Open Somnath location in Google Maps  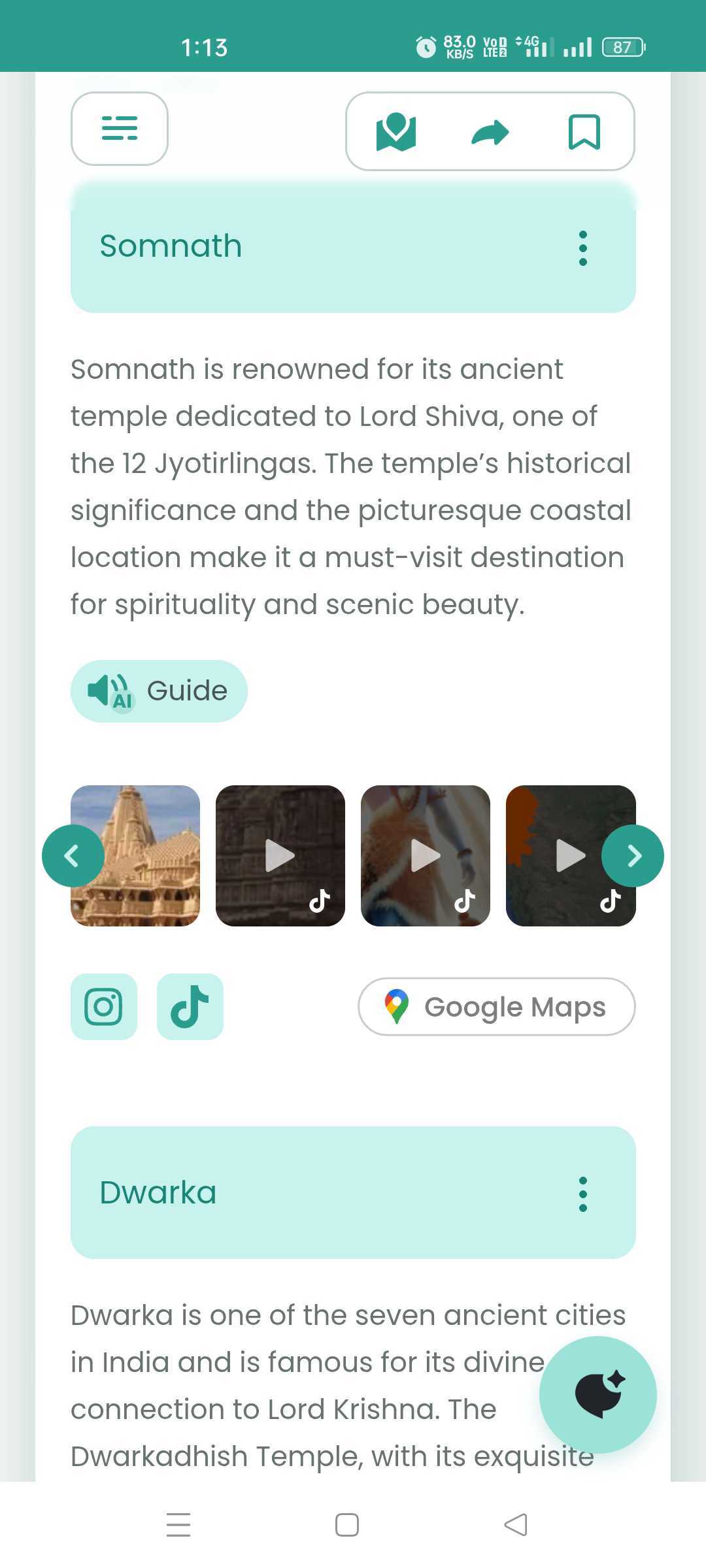[496, 1006]
